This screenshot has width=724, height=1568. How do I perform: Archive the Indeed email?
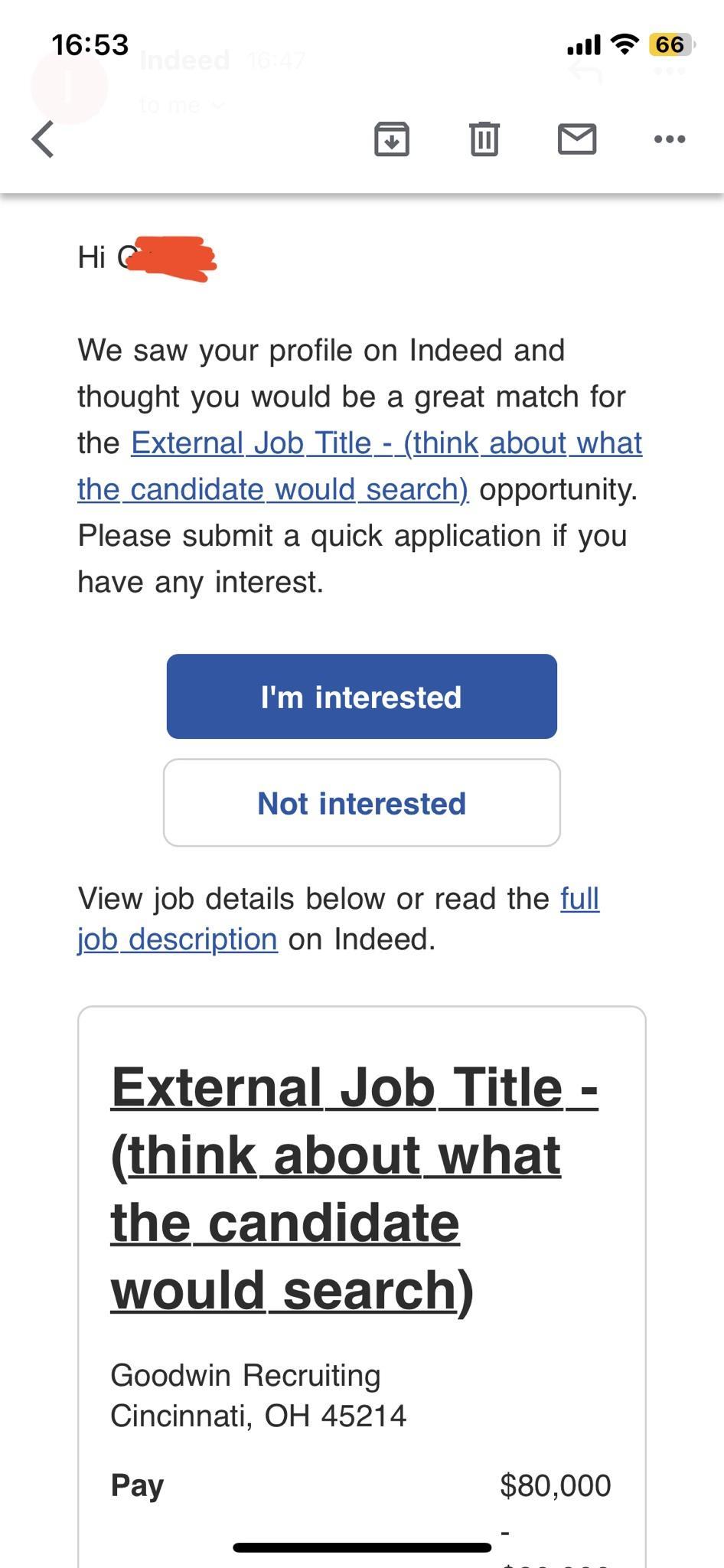(393, 139)
